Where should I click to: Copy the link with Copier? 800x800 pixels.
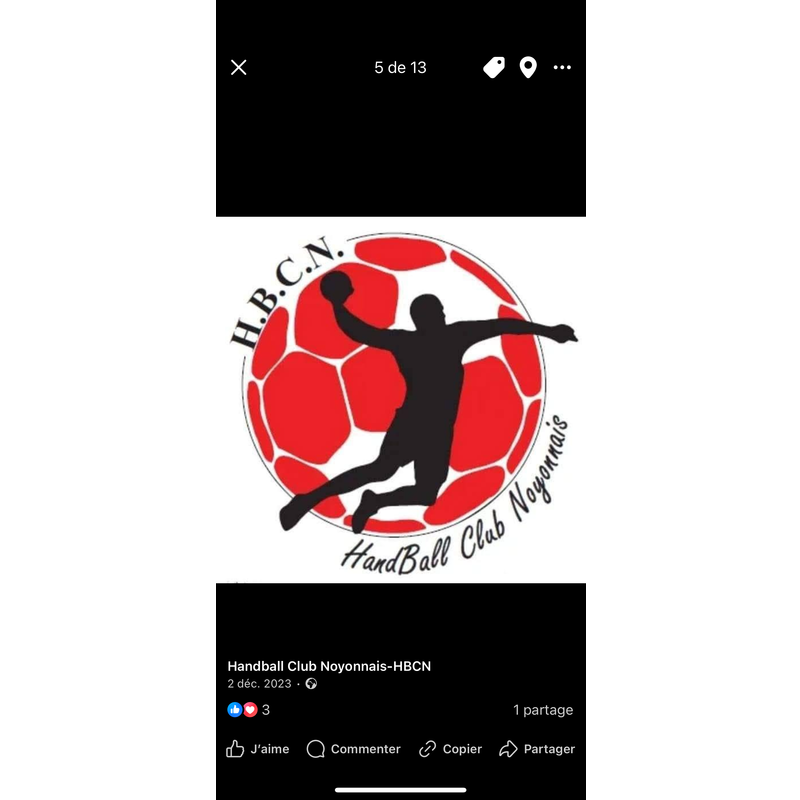pyautogui.click(x=450, y=749)
